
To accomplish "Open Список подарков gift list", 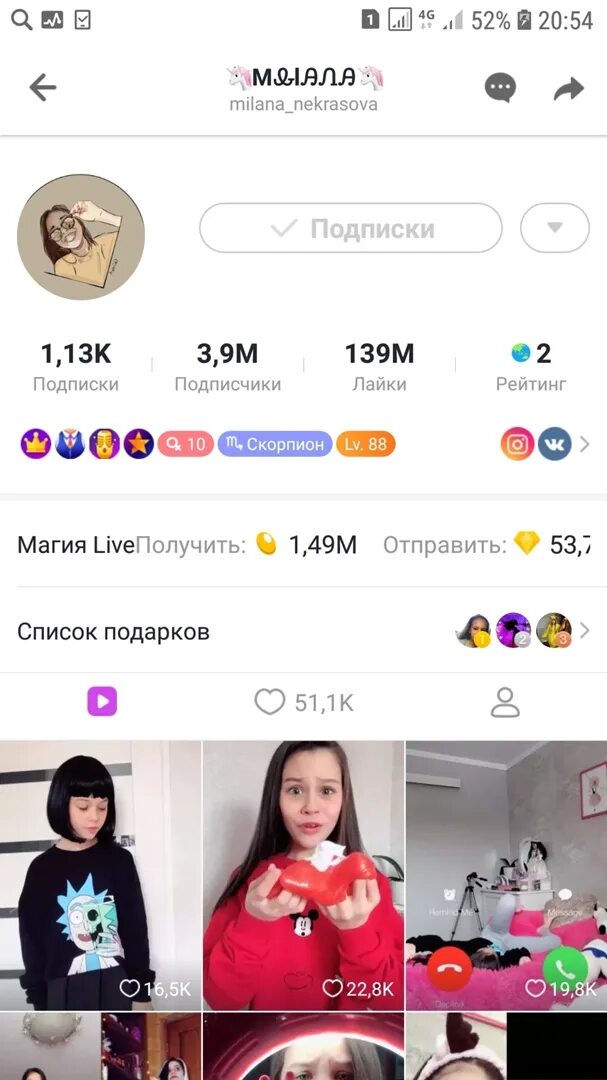I will pos(303,631).
